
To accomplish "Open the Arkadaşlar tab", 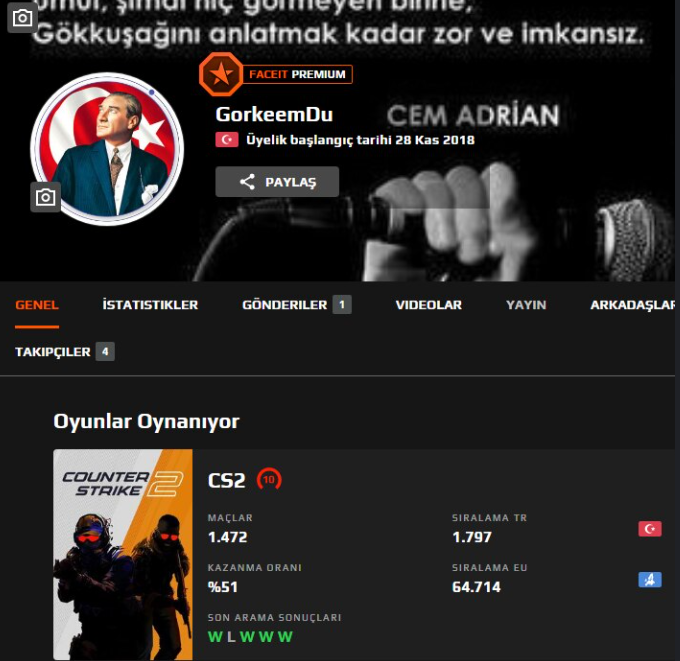I will [x=634, y=305].
